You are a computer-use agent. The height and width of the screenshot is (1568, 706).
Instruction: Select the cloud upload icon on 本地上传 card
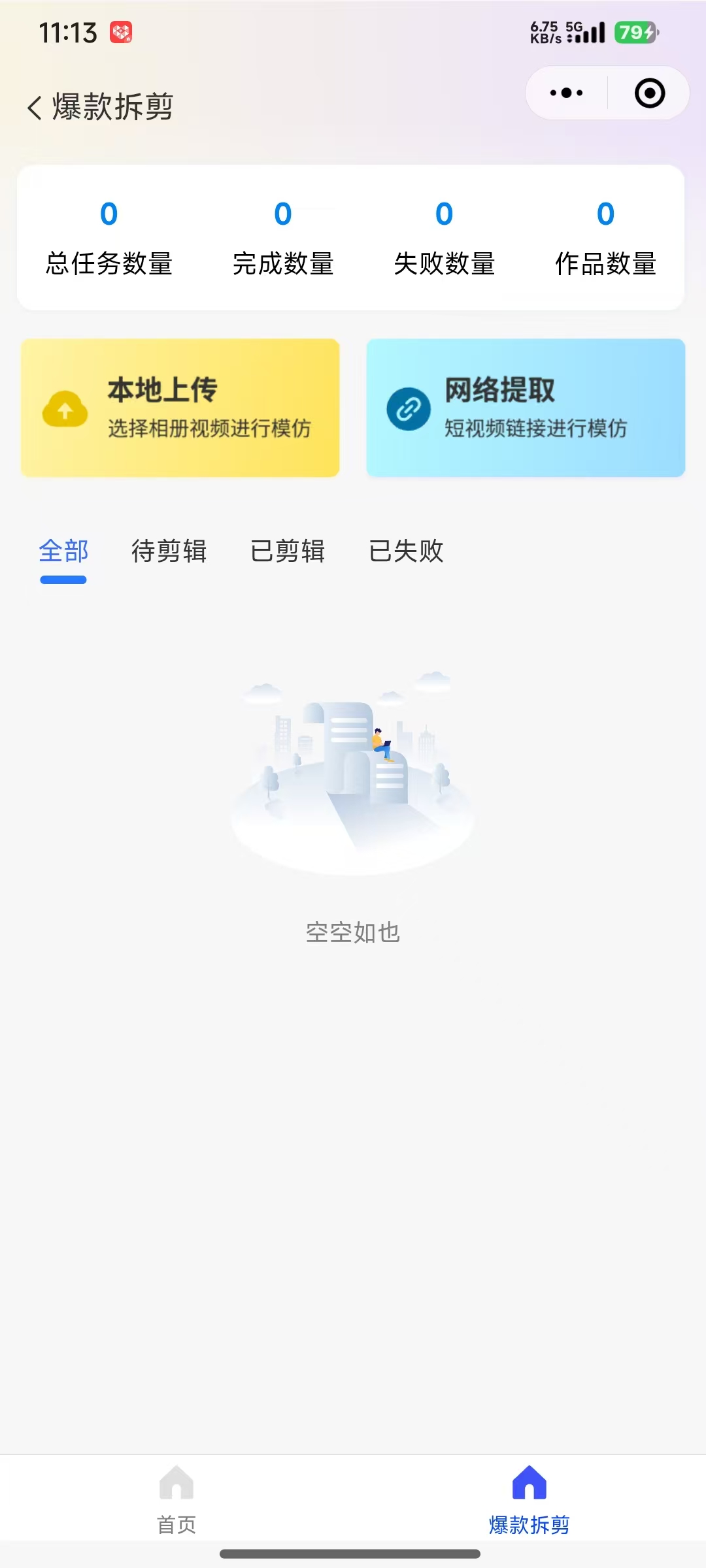(x=64, y=408)
